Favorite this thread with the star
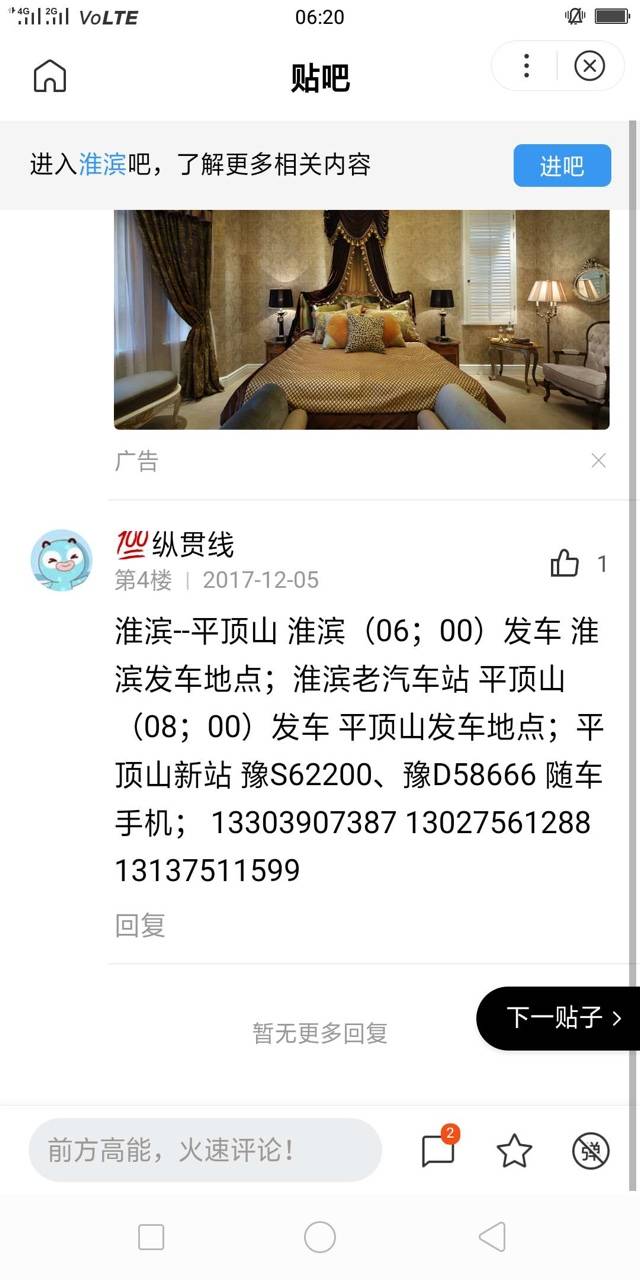The width and height of the screenshot is (640, 1280). (514, 1151)
